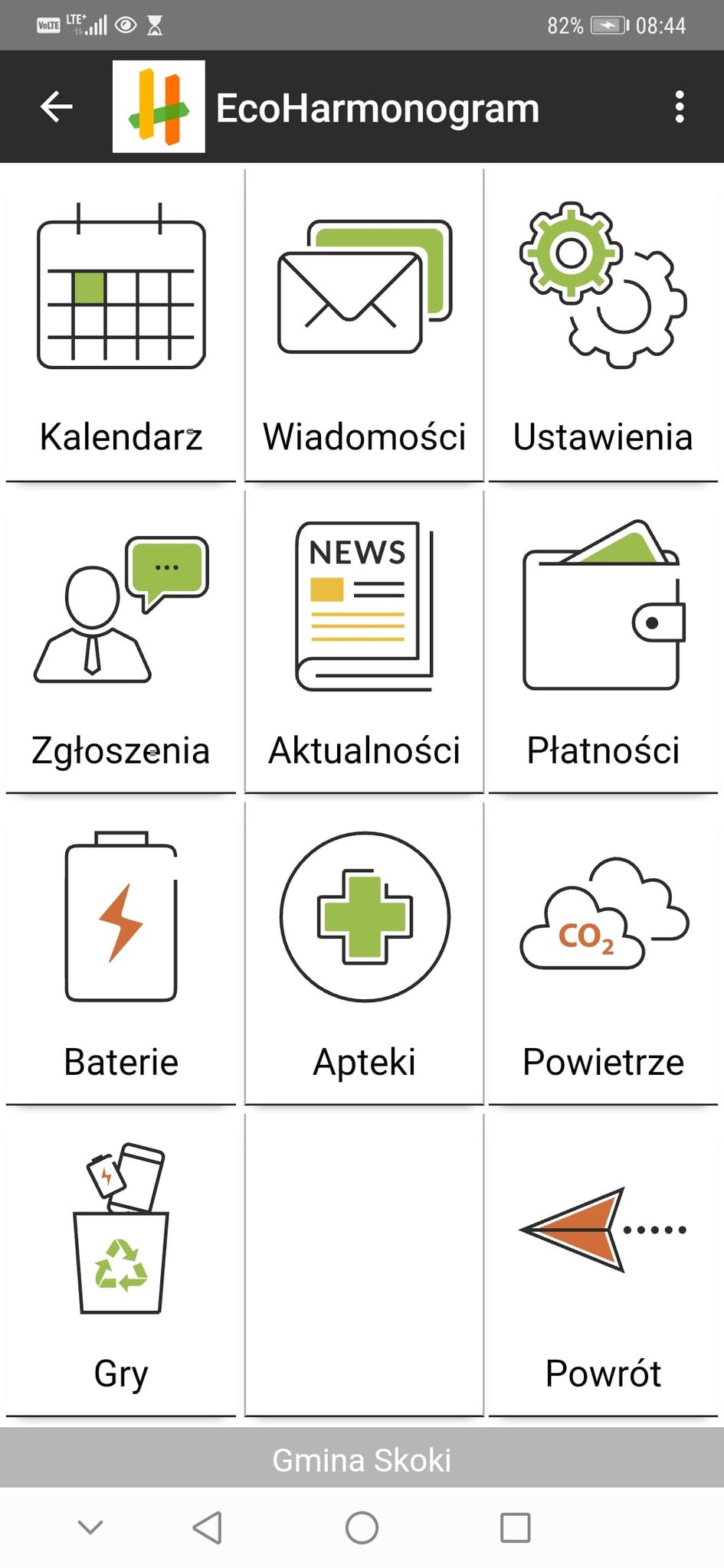Image resolution: width=724 pixels, height=1568 pixels.
Task: Open recent apps with the square button
Action: (515, 1527)
